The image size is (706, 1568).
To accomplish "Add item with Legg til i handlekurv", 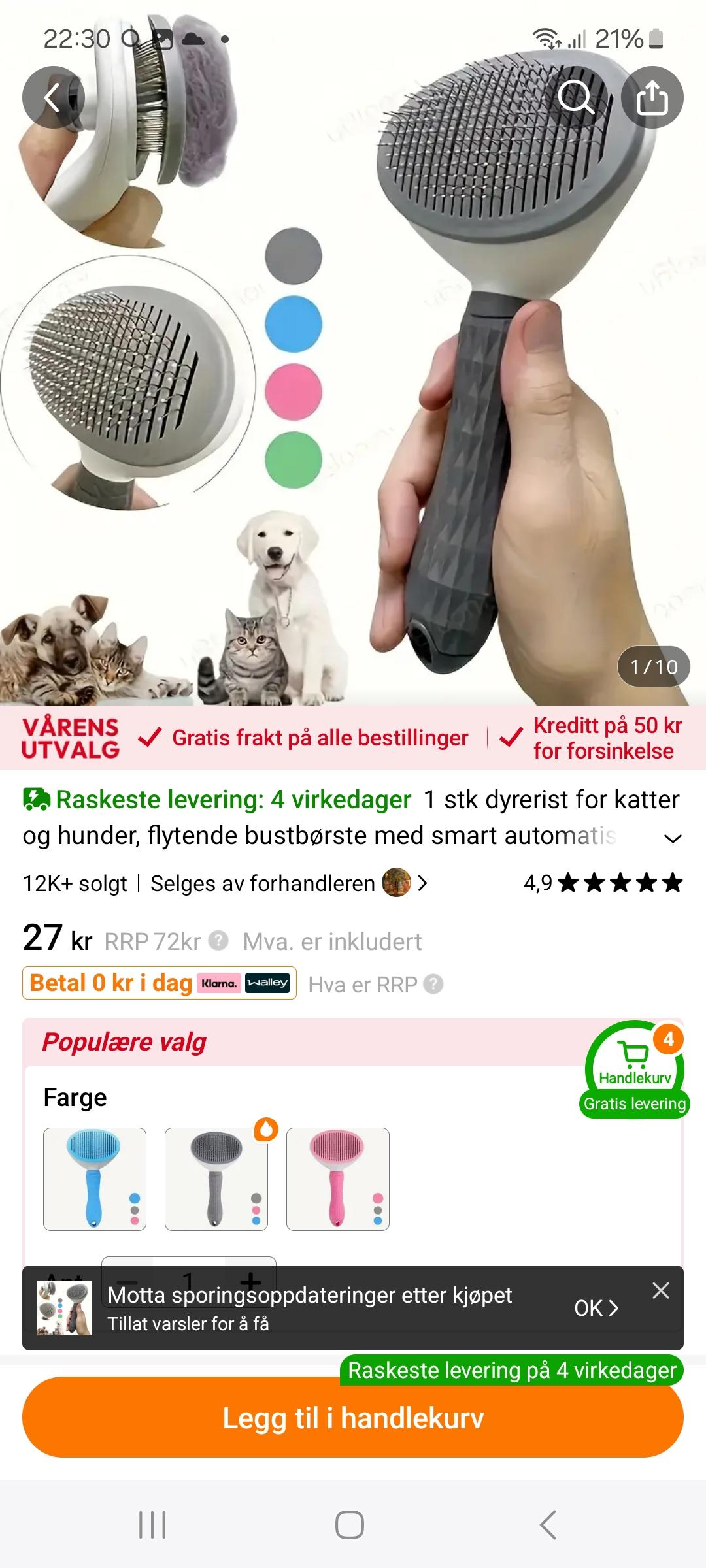I will pyautogui.click(x=353, y=1418).
